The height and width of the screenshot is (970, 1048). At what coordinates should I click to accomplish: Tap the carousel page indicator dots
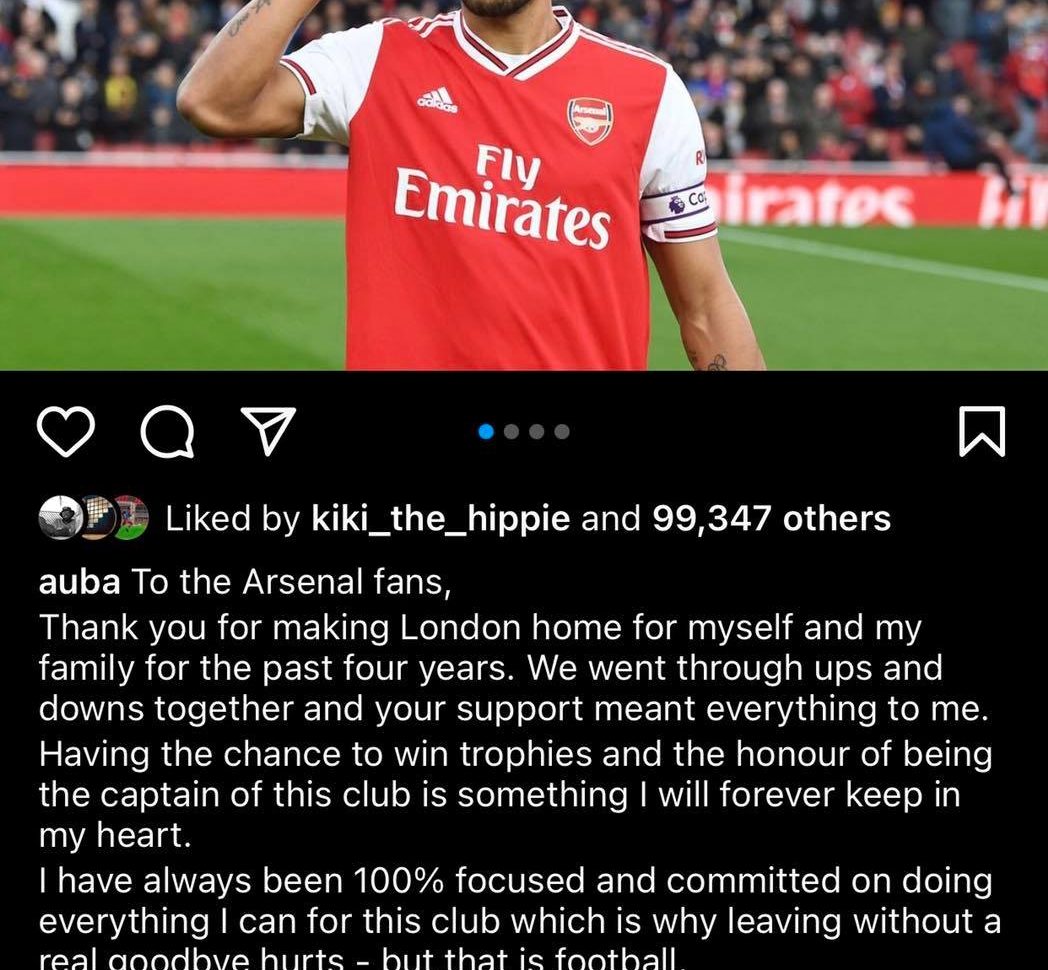tap(524, 431)
